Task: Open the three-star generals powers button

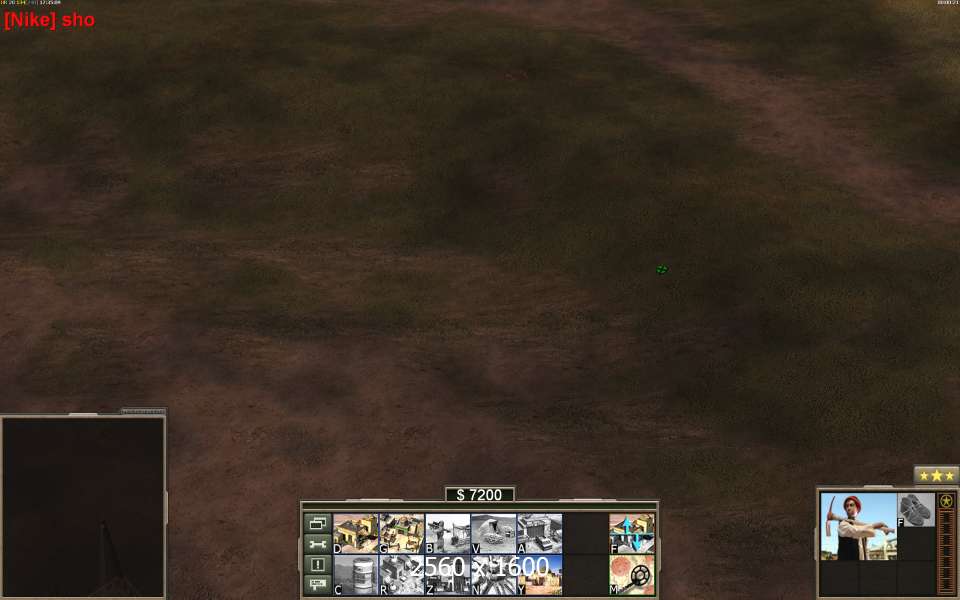Action: pos(936,475)
